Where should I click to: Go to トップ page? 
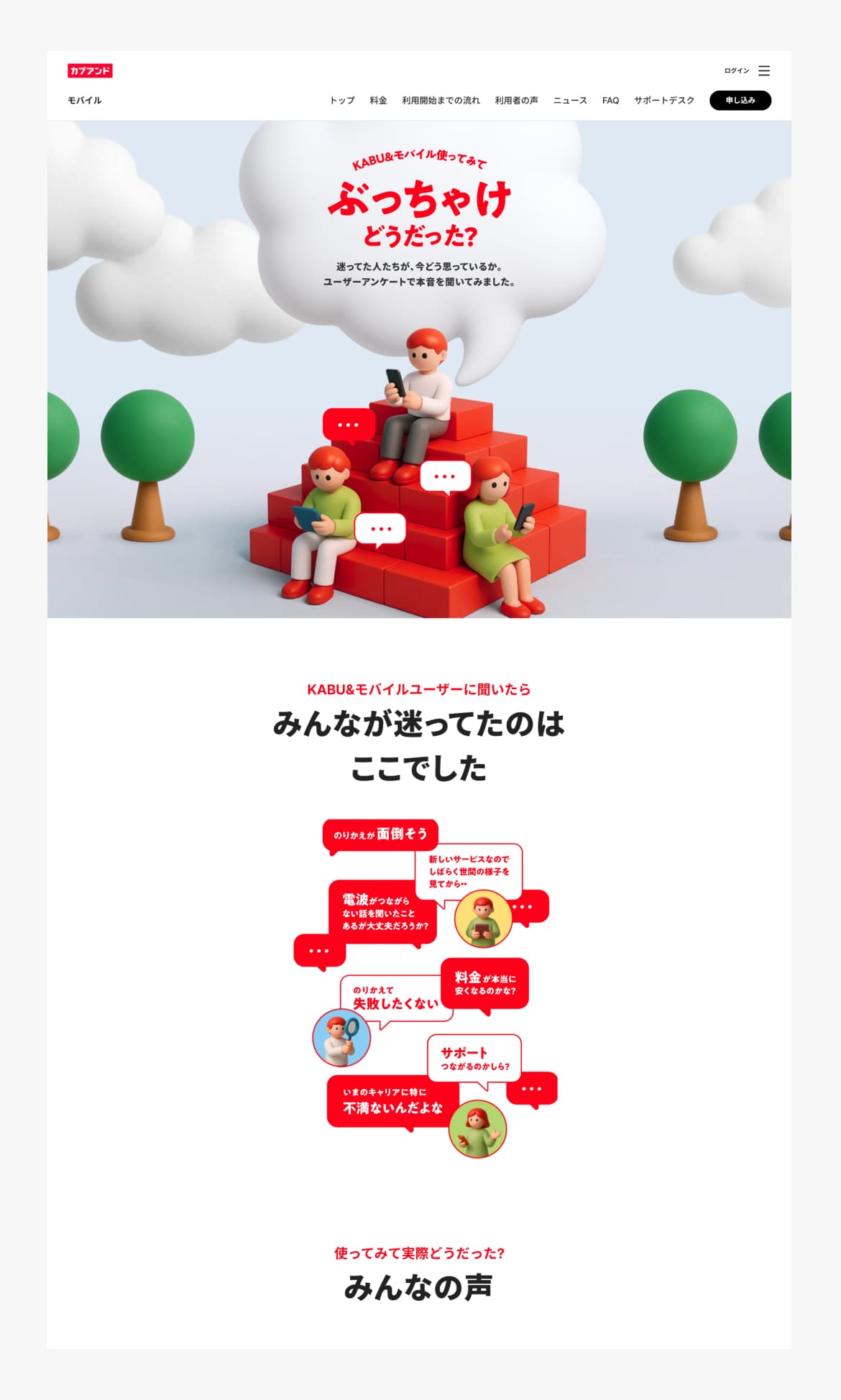click(342, 101)
